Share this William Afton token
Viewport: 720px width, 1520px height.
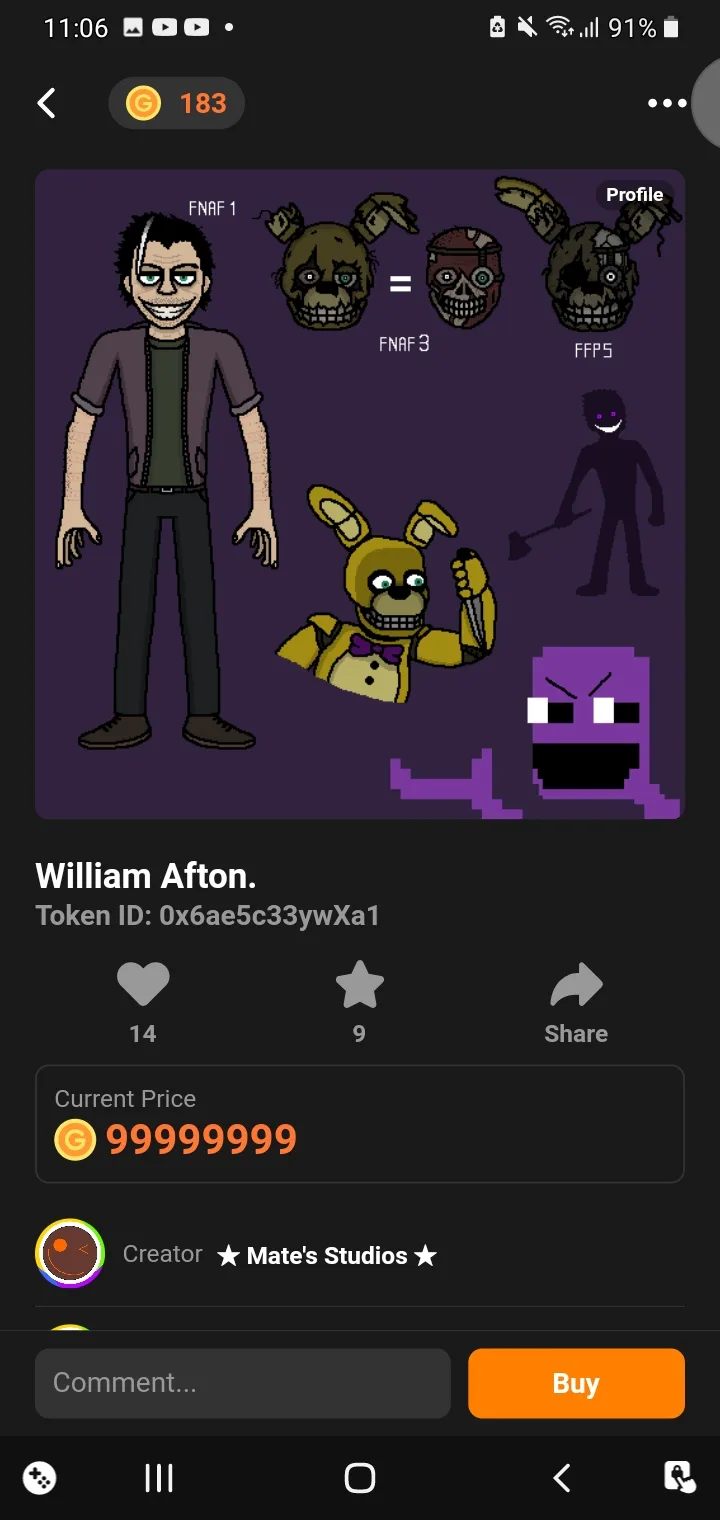click(x=576, y=1004)
